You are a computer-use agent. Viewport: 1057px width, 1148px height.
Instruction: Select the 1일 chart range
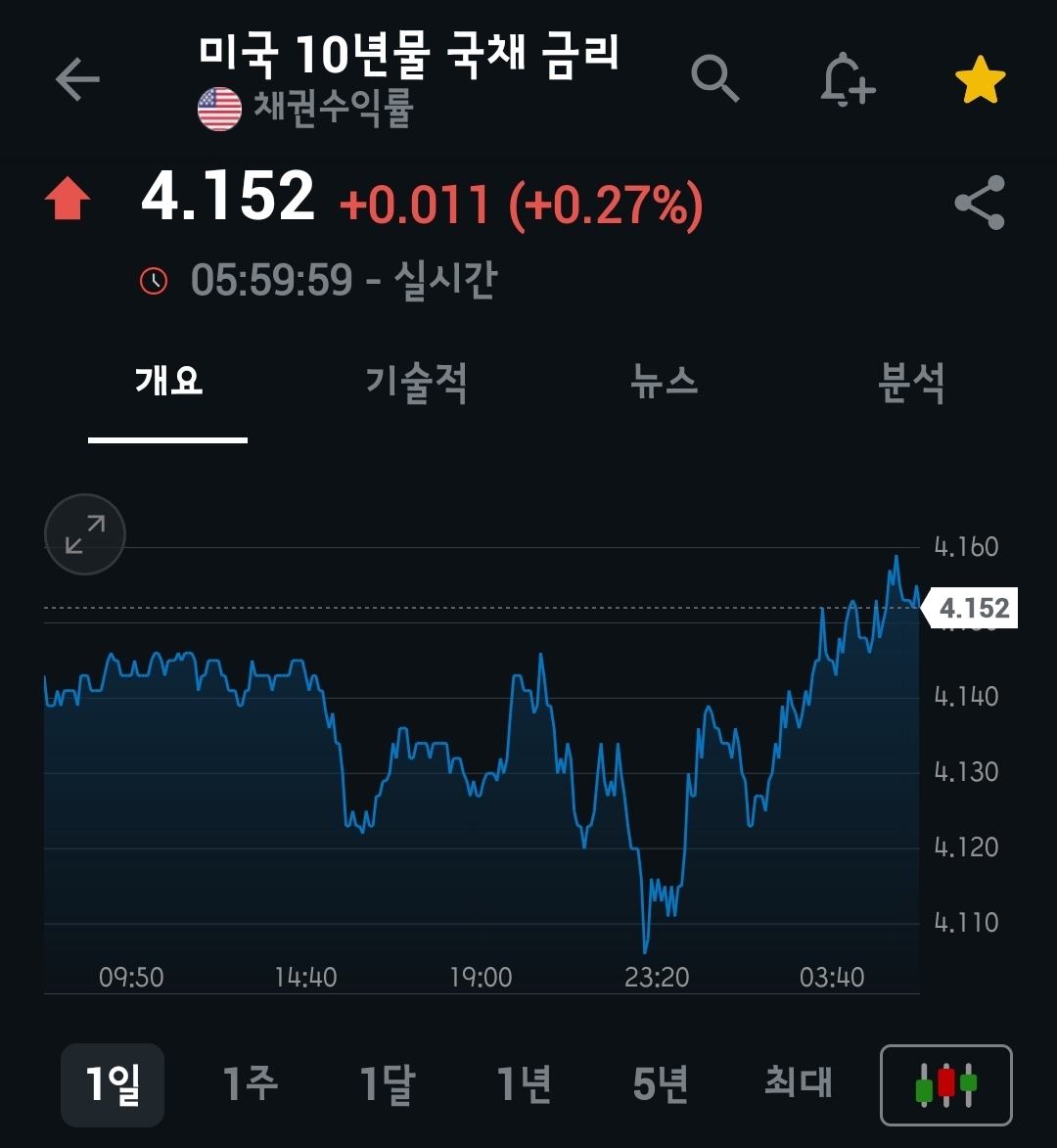point(113,1084)
